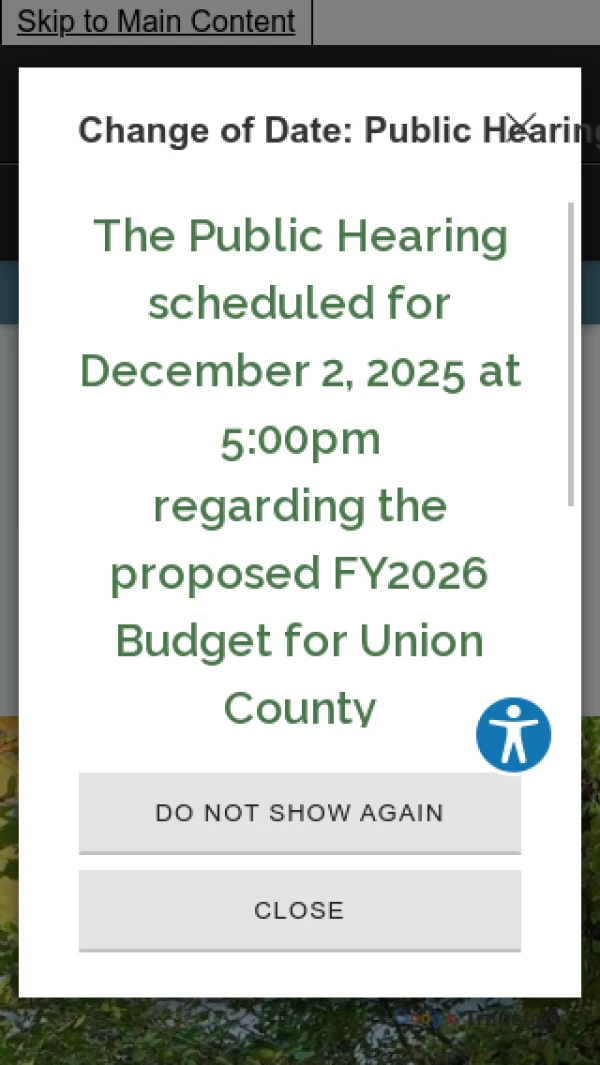
Task: Select the Close button
Action: click(299, 910)
